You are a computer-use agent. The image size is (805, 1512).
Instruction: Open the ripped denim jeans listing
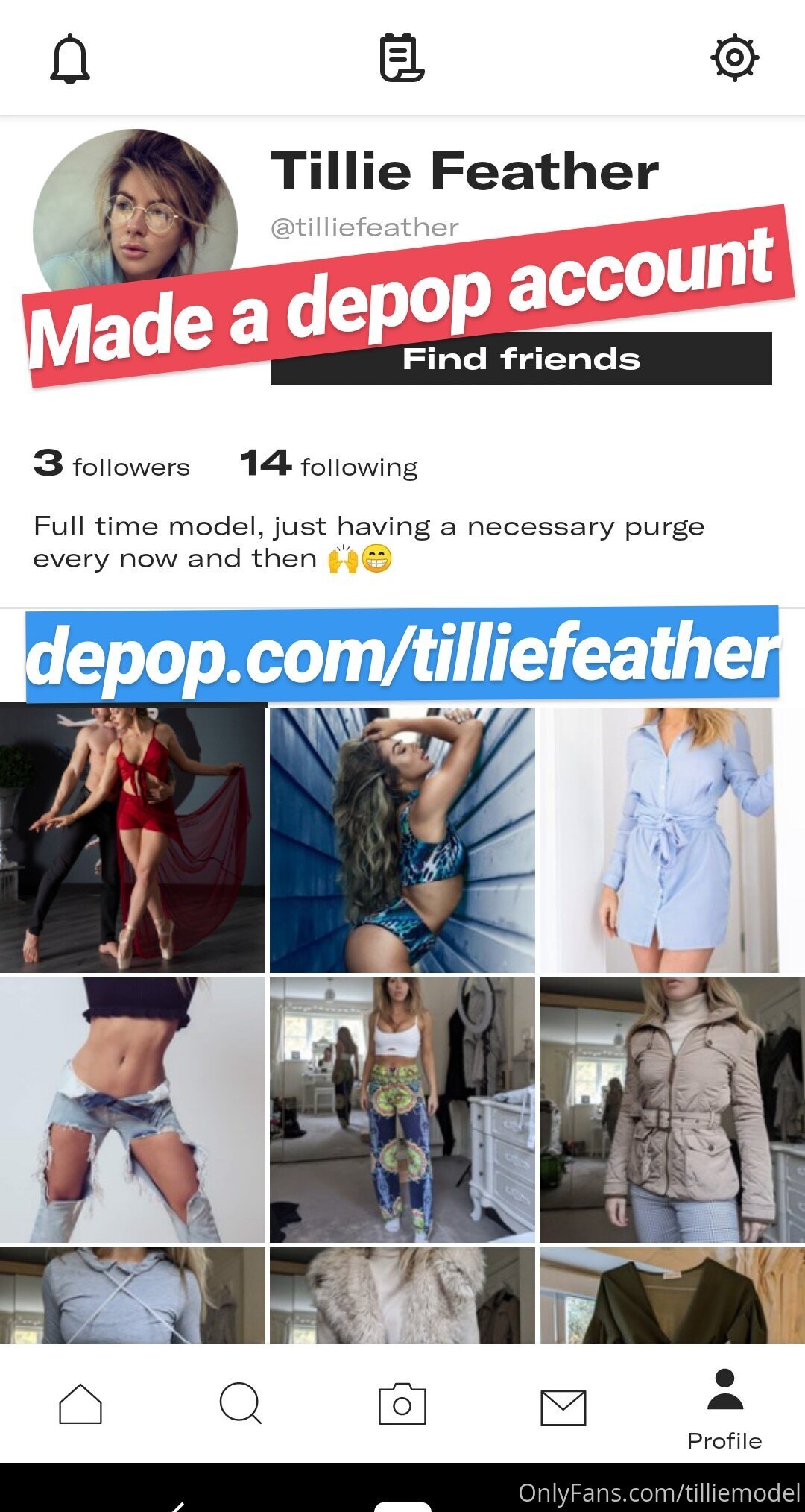(133, 1109)
